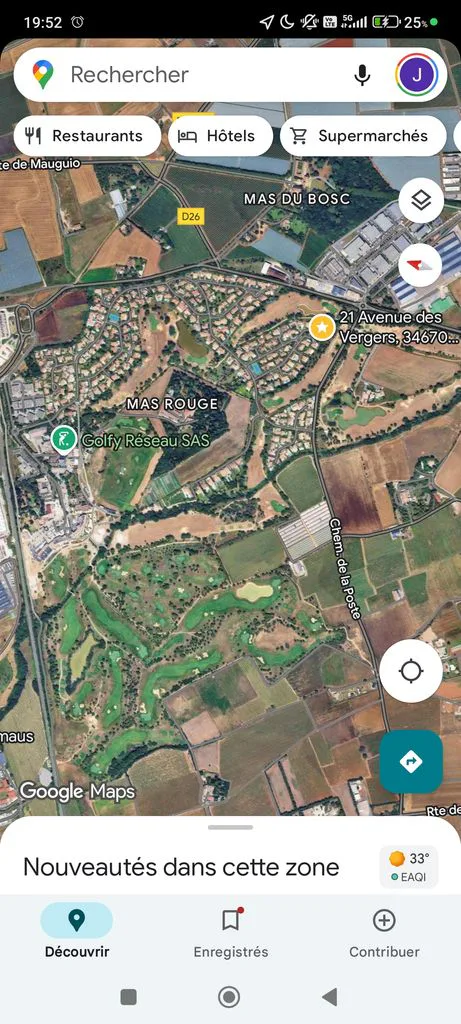Reset map orientation with the compass

coord(421,264)
